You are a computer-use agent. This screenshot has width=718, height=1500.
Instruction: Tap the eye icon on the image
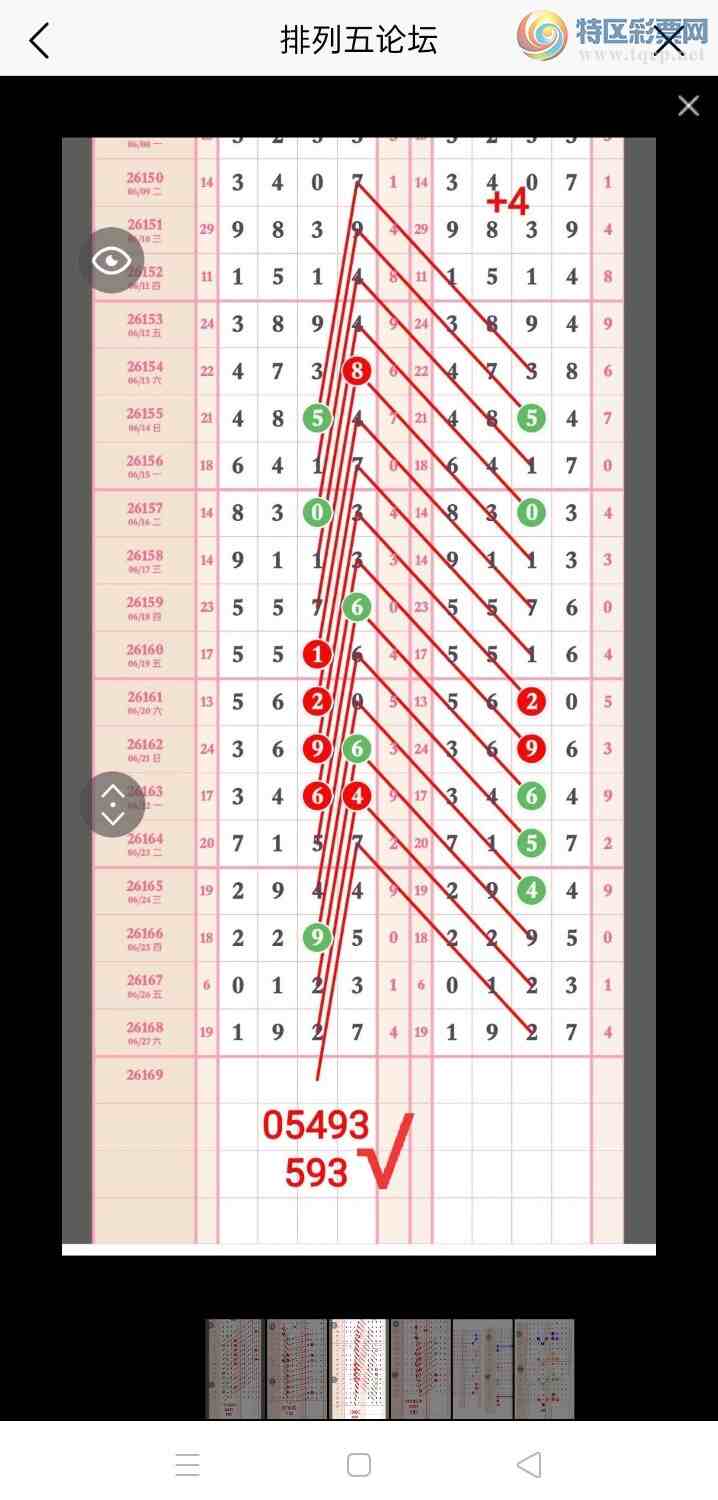coord(112,261)
